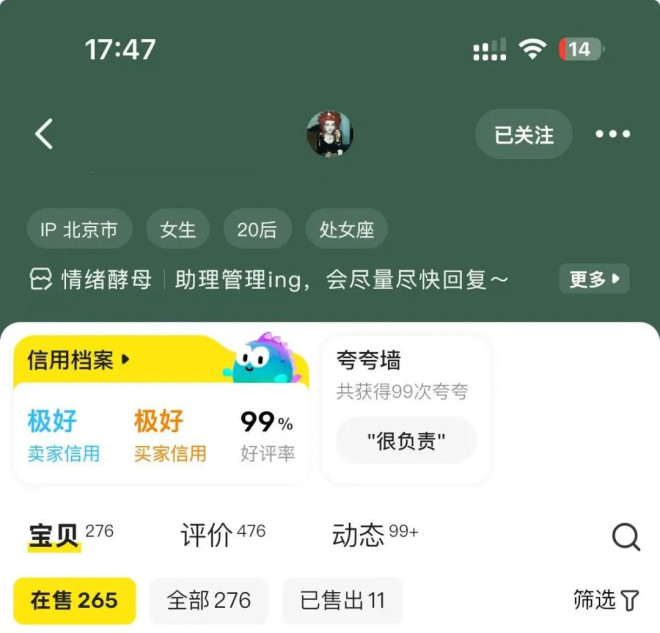Open the three-dot overflow menu
660x633 pixels.
click(x=612, y=135)
